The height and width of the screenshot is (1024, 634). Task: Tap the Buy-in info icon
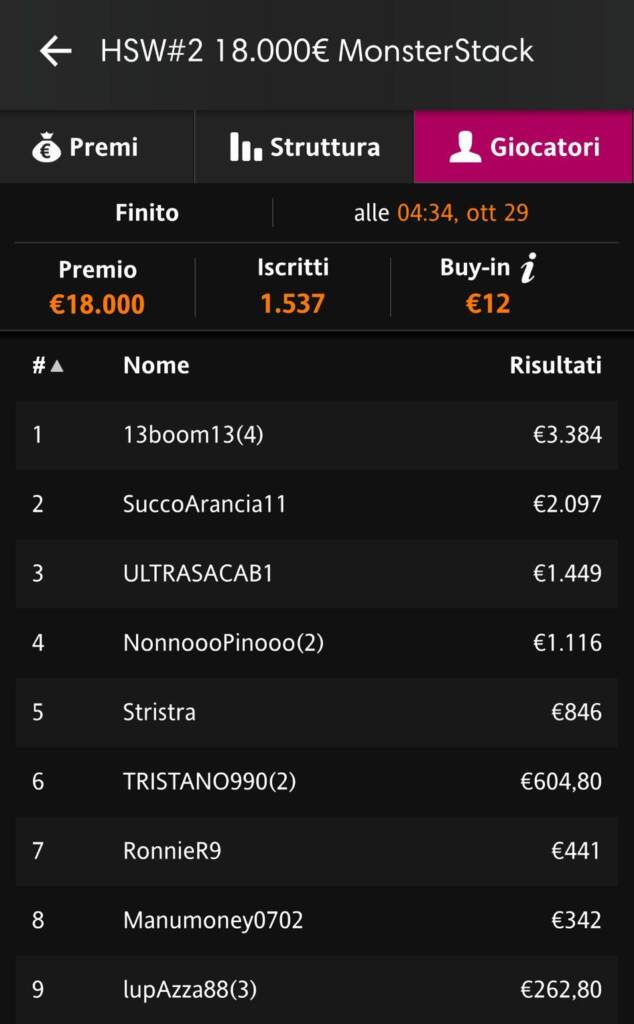[528, 268]
